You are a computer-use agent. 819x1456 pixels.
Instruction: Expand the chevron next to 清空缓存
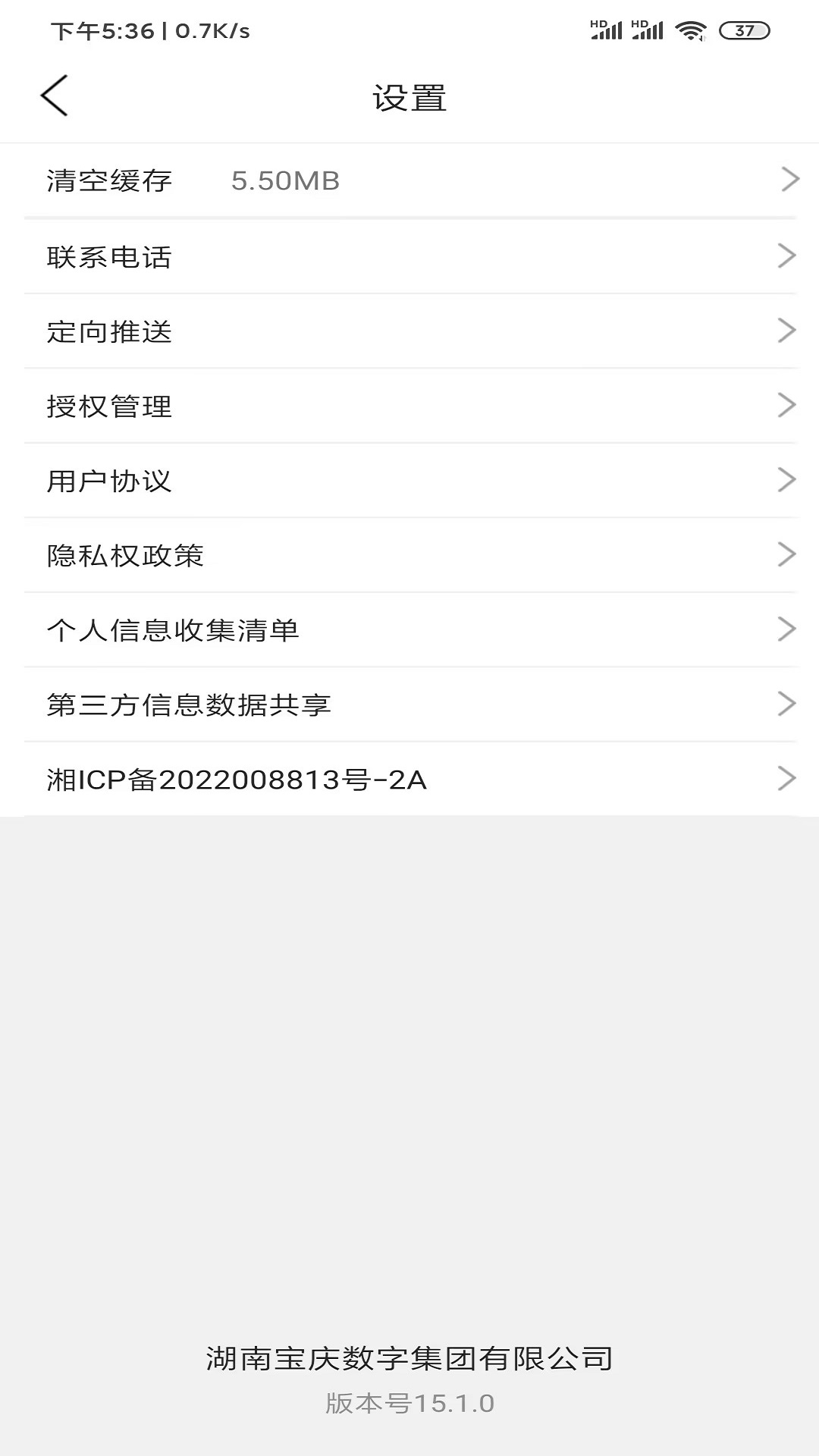787,180
